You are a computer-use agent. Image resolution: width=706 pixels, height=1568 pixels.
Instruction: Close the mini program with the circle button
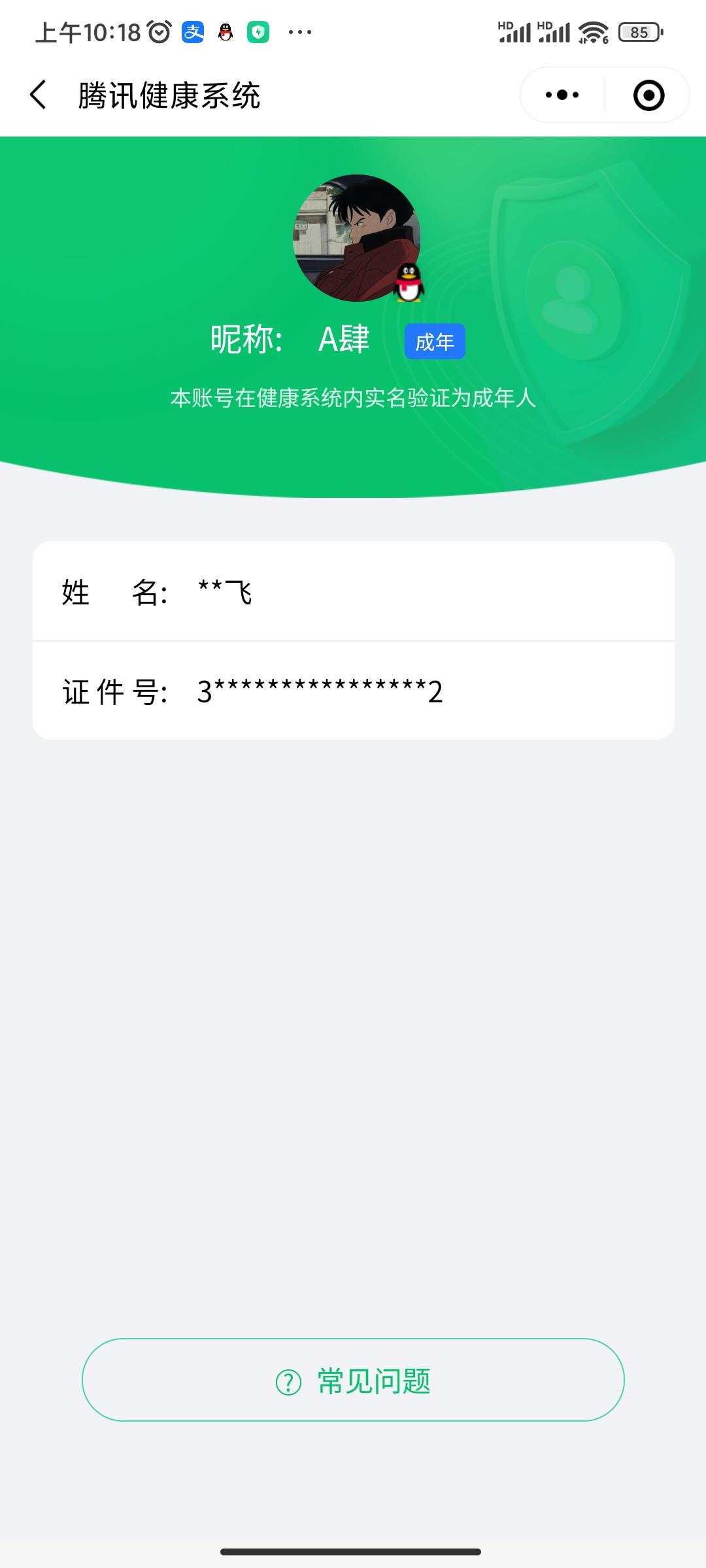tap(648, 95)
